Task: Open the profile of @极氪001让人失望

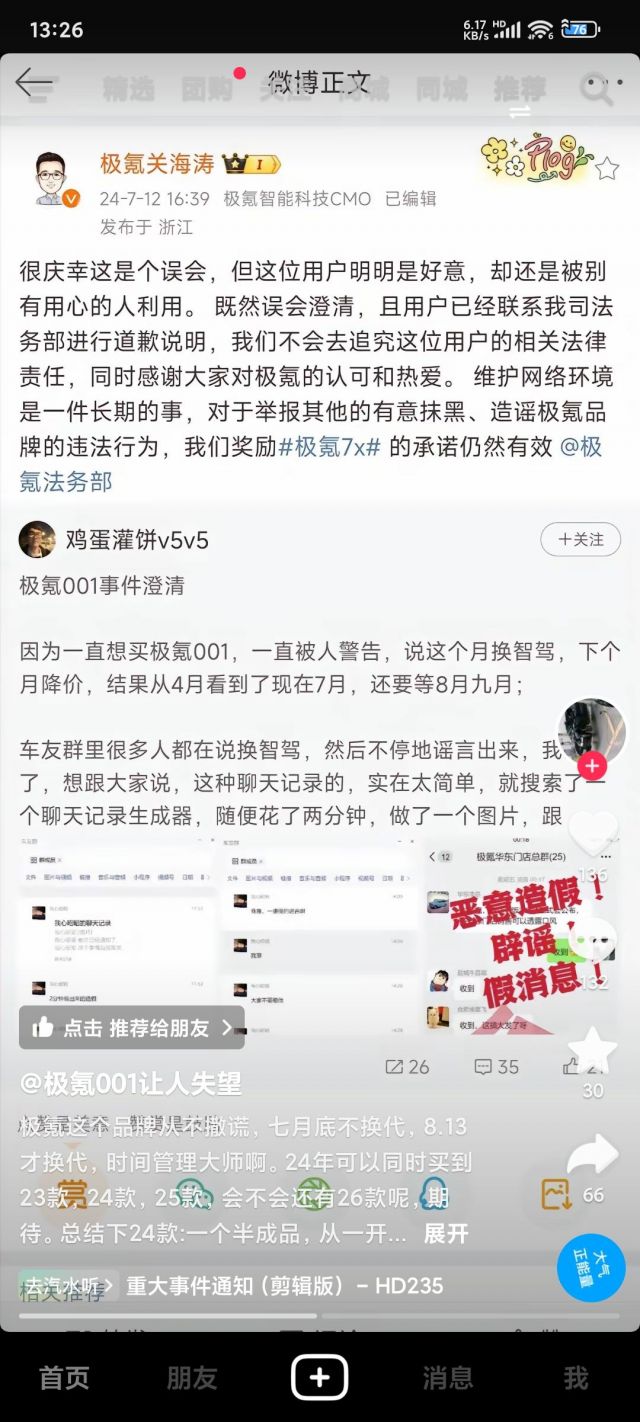Action: [131, 1082]
